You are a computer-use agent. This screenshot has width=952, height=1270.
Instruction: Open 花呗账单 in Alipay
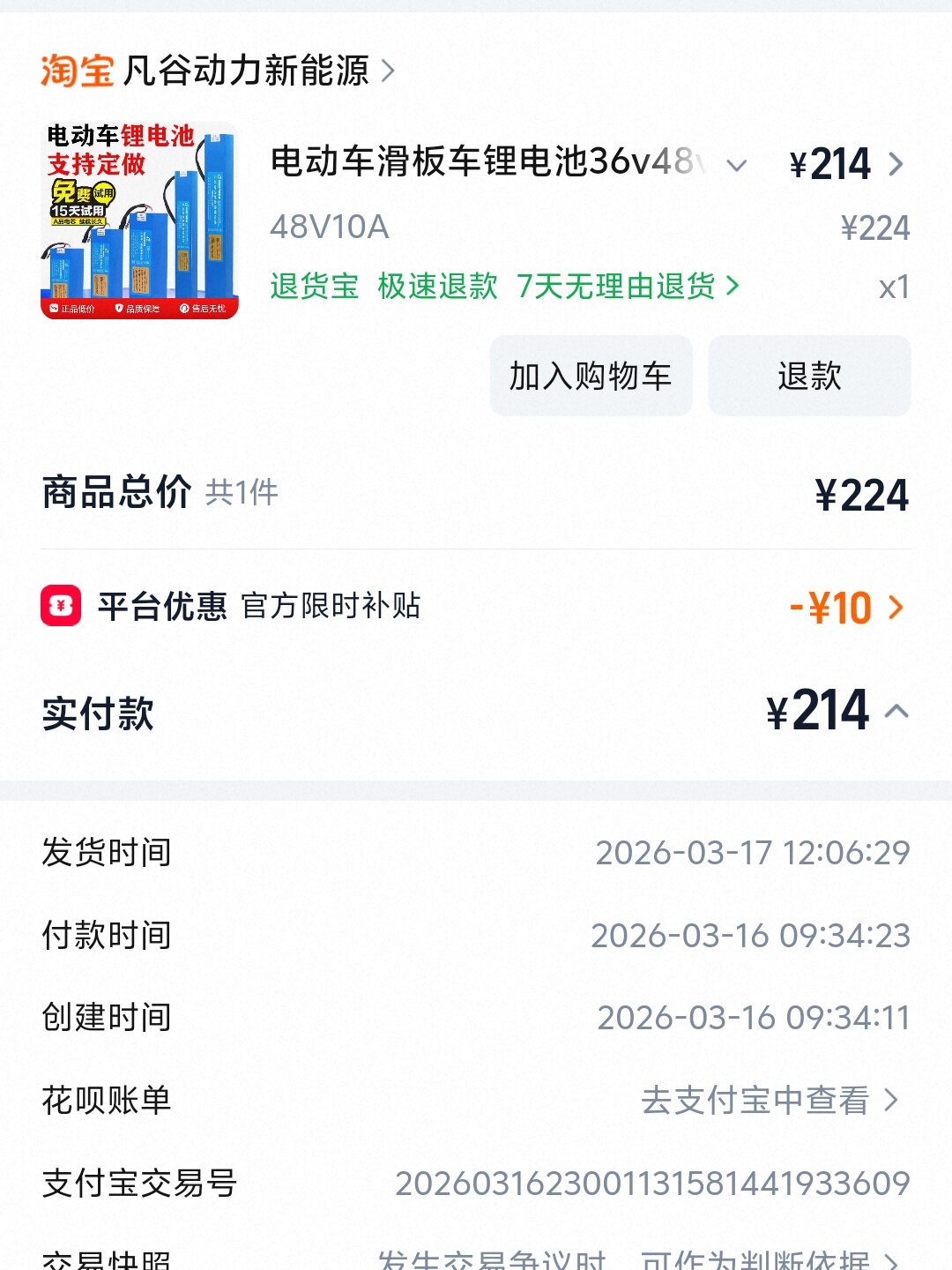pyautogui.click(x=769, y=1100)
